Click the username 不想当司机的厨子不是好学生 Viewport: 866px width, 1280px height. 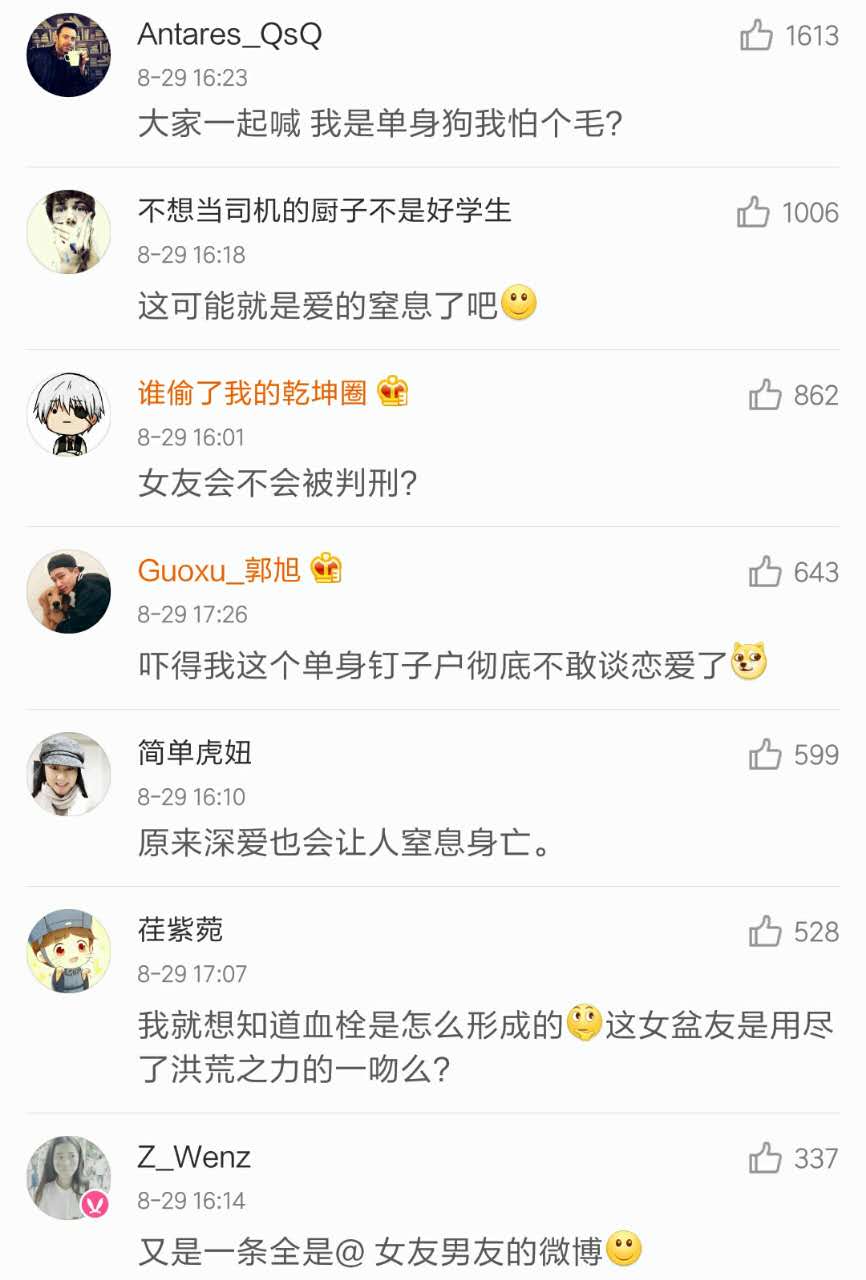click(322, 212)
